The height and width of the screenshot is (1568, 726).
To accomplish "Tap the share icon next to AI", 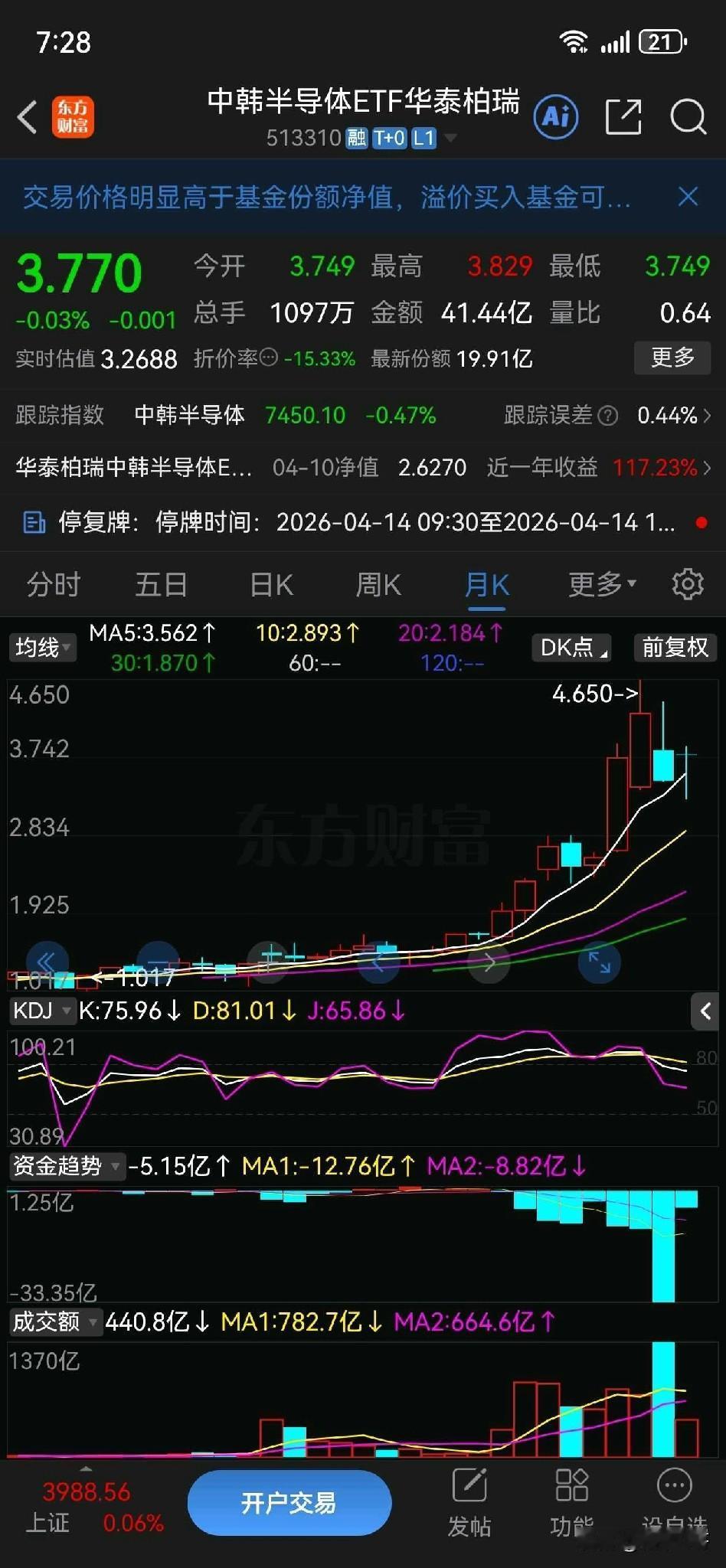I will pyautogui.click(x=623, y=116).
